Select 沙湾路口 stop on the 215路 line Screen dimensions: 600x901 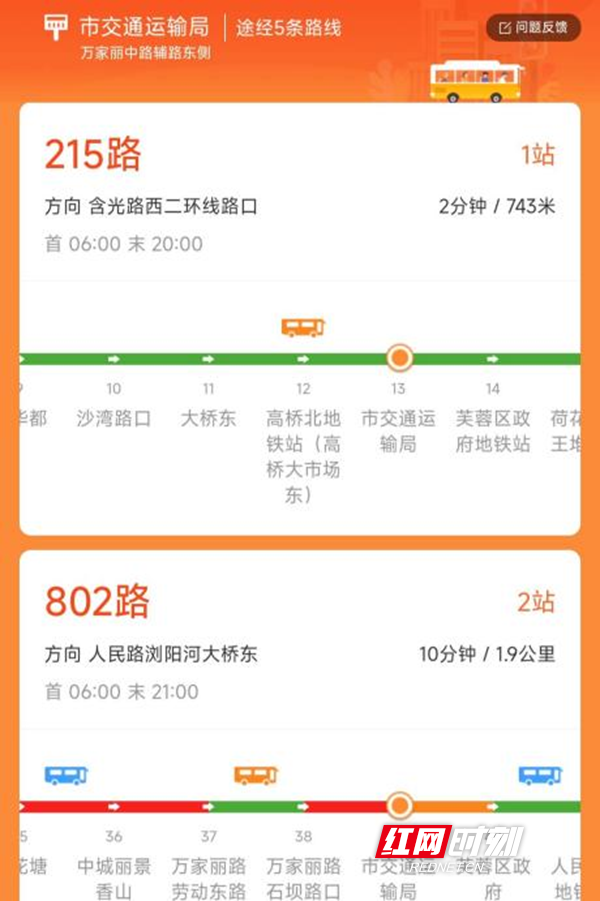point(114,418)
